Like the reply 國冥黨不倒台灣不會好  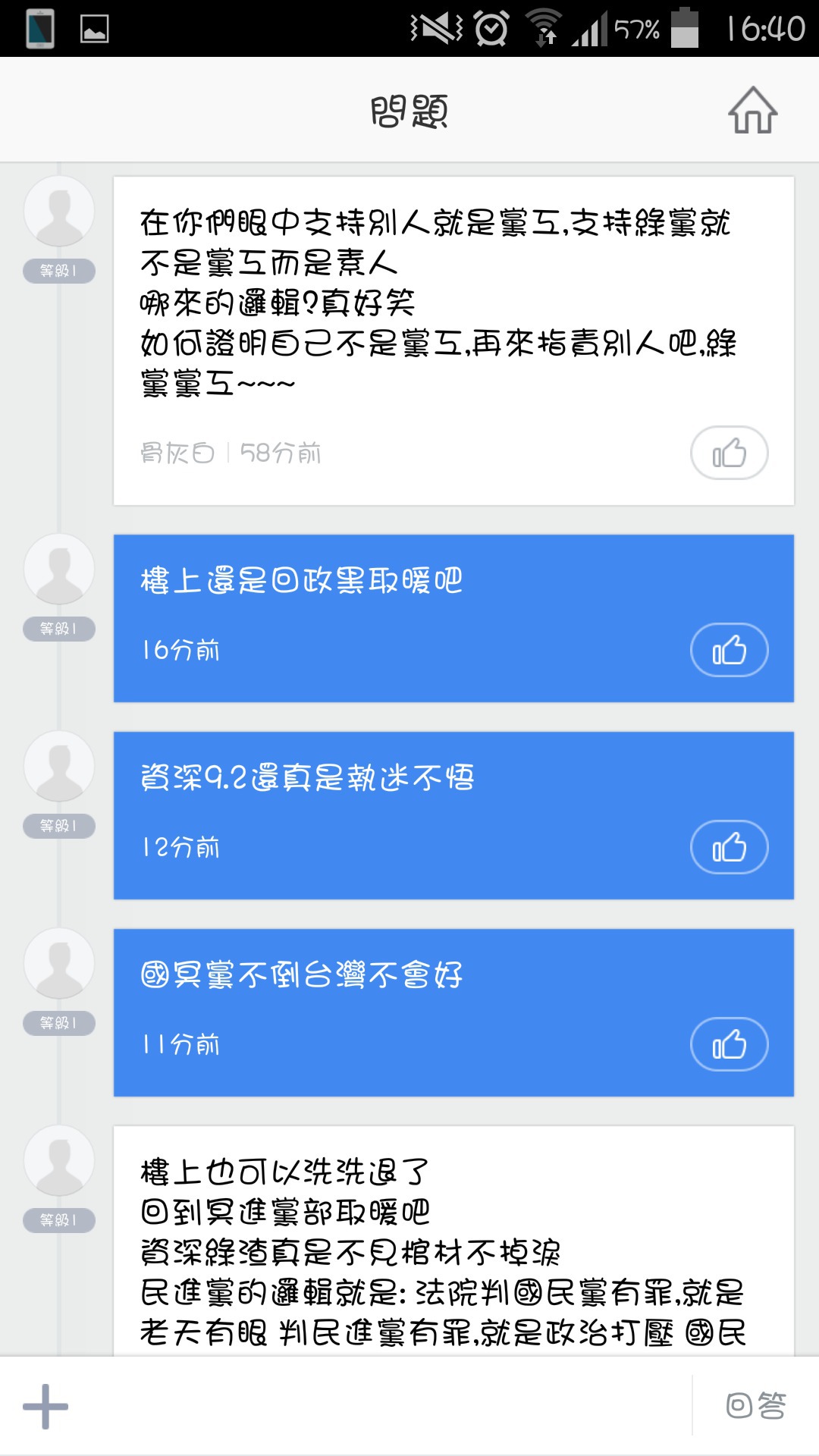tap(729, 1044)
